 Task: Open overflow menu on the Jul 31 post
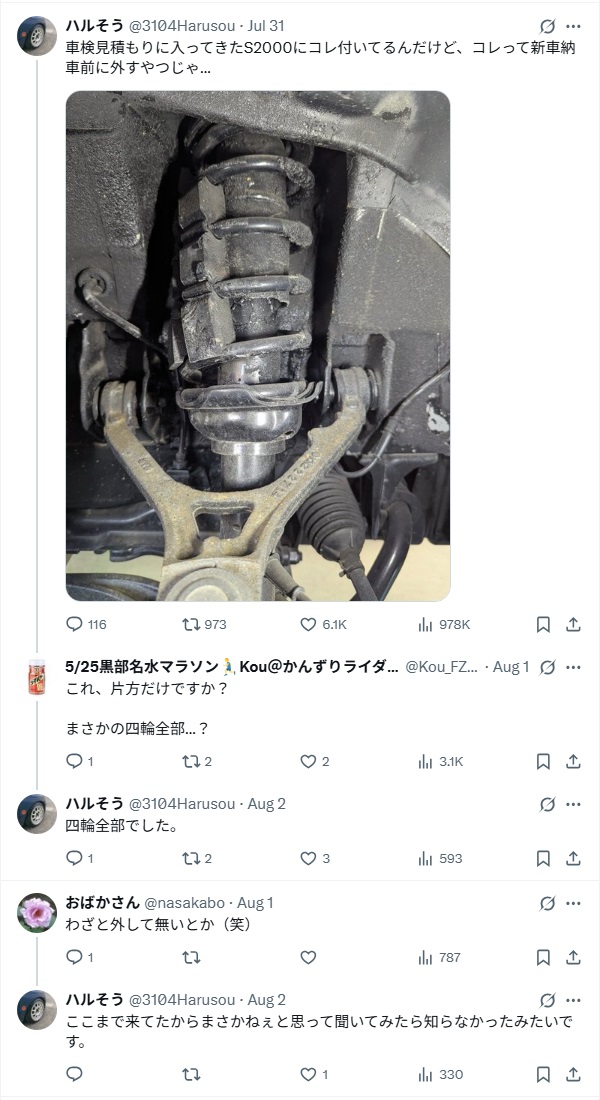[573, 27]
